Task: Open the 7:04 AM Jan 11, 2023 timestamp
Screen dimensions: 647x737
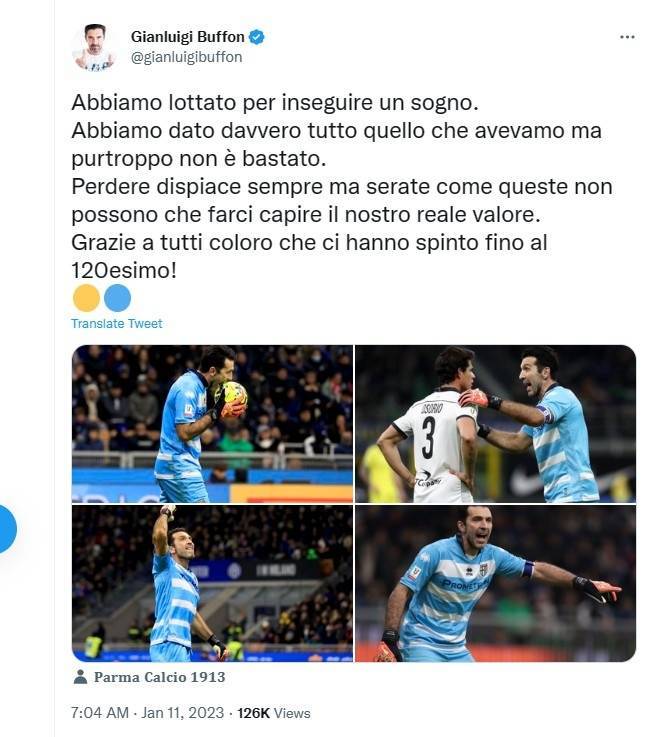Action: (x=149, y=713)
